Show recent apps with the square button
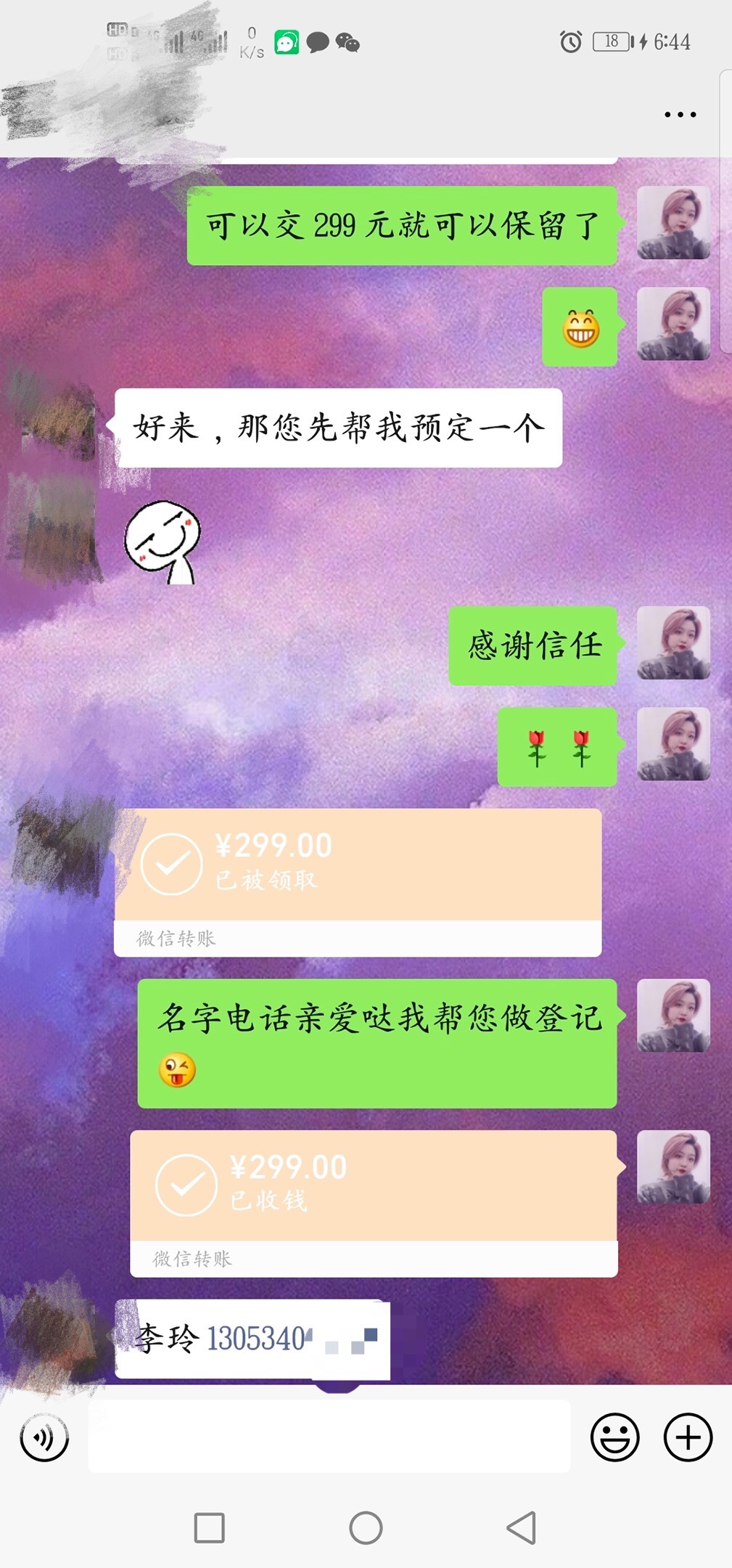The width and height of the screenshot is (732, 1568). pos(209,1528)
